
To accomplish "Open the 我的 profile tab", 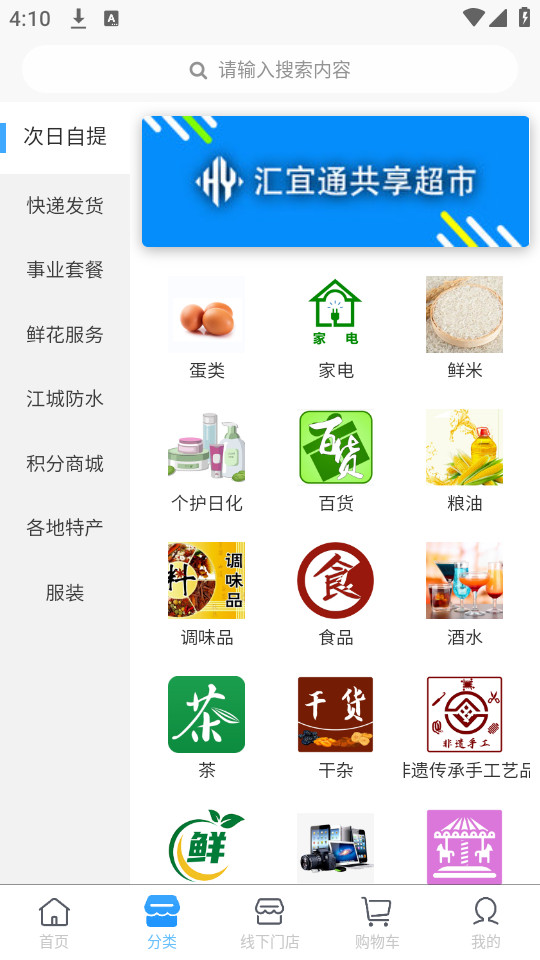I will (x=486, y=923).
